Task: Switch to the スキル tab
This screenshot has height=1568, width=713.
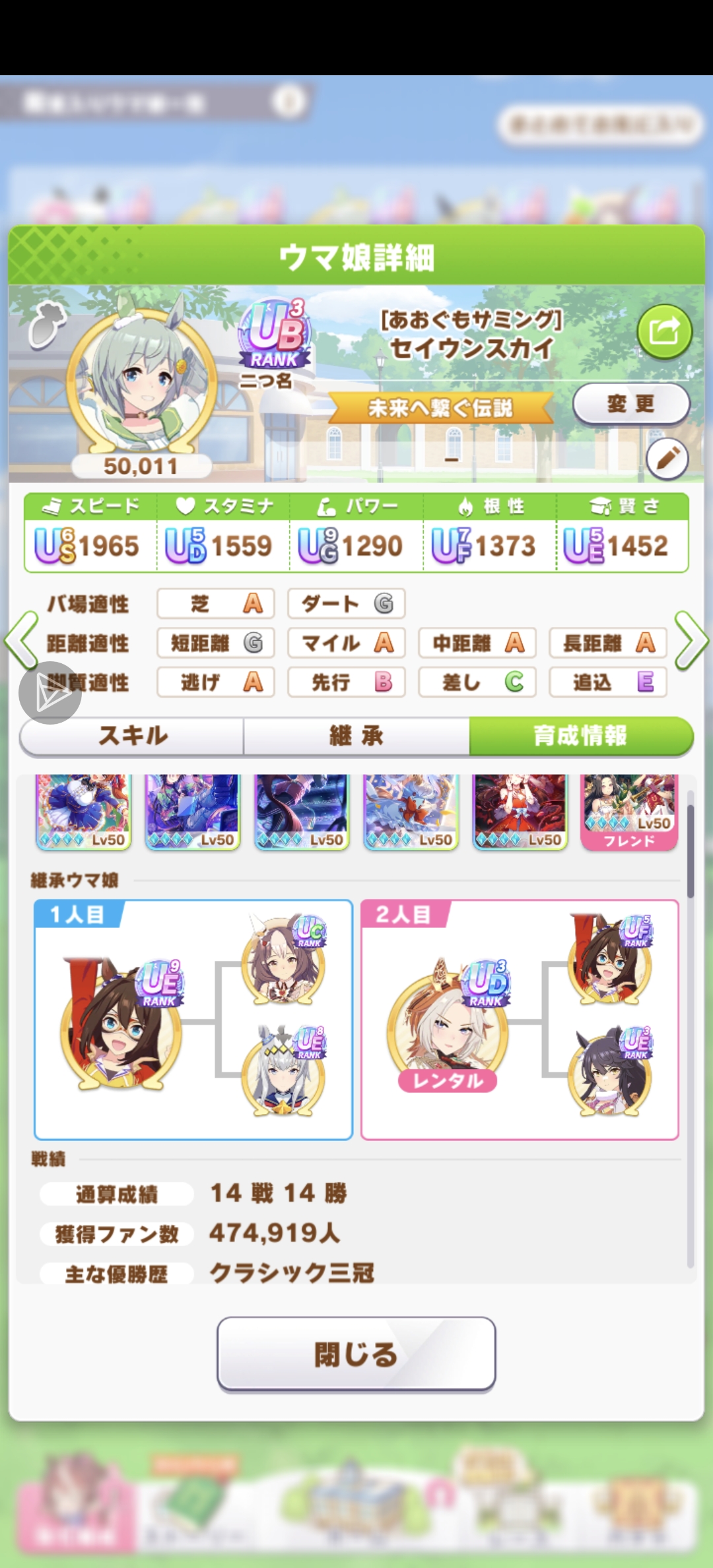Action: 133,736
